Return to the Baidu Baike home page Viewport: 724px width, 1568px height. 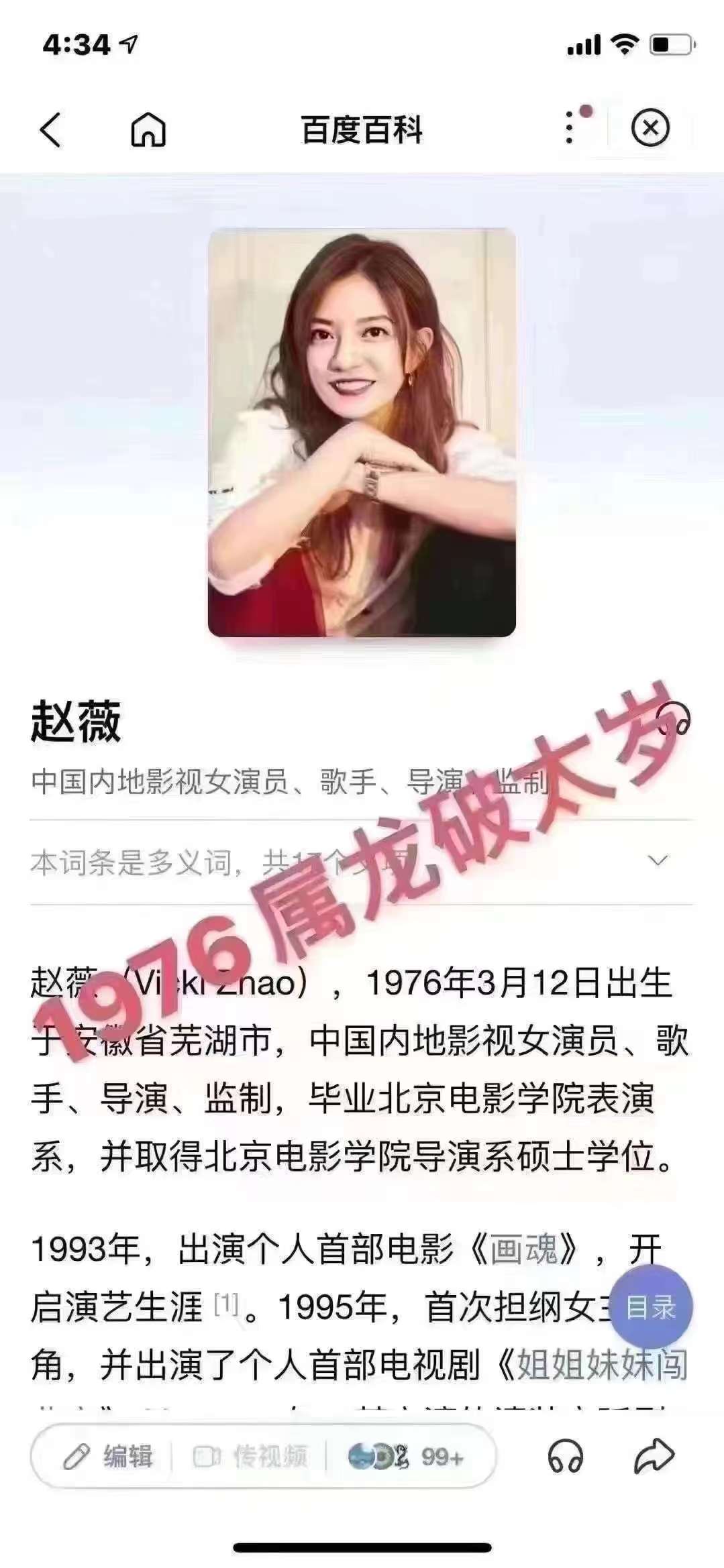pyautogui.click(x=148, y=129)
